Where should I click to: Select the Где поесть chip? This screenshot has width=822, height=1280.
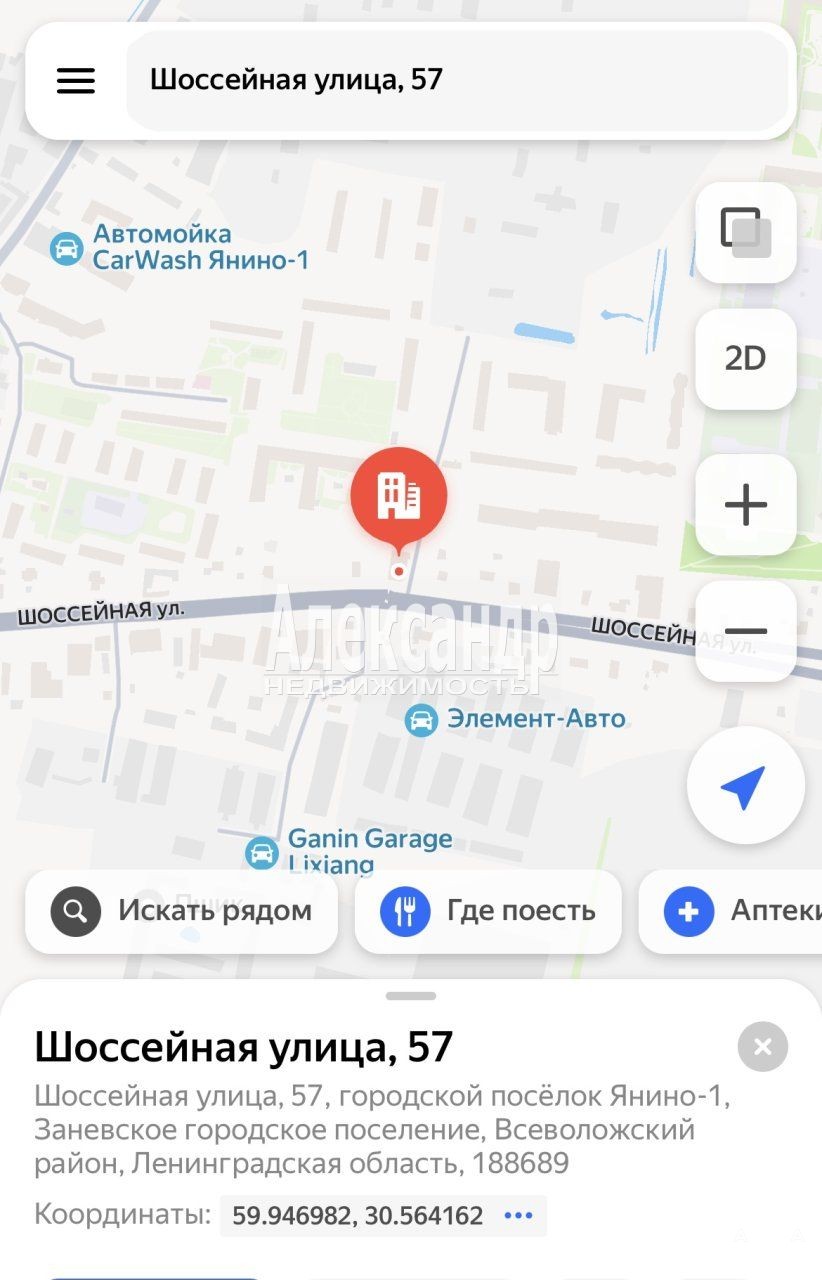[x=488, y=911]
